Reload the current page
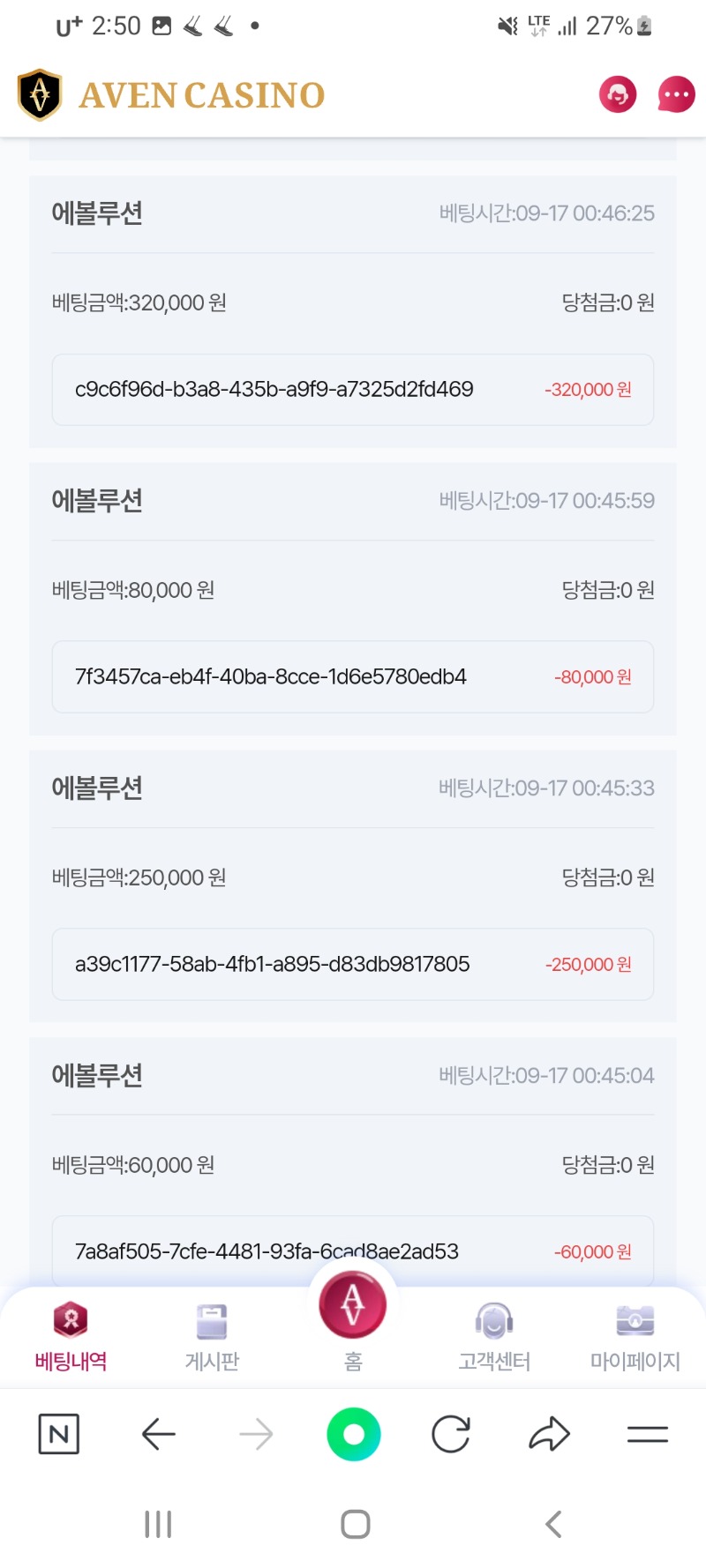 coord(451,1434)
